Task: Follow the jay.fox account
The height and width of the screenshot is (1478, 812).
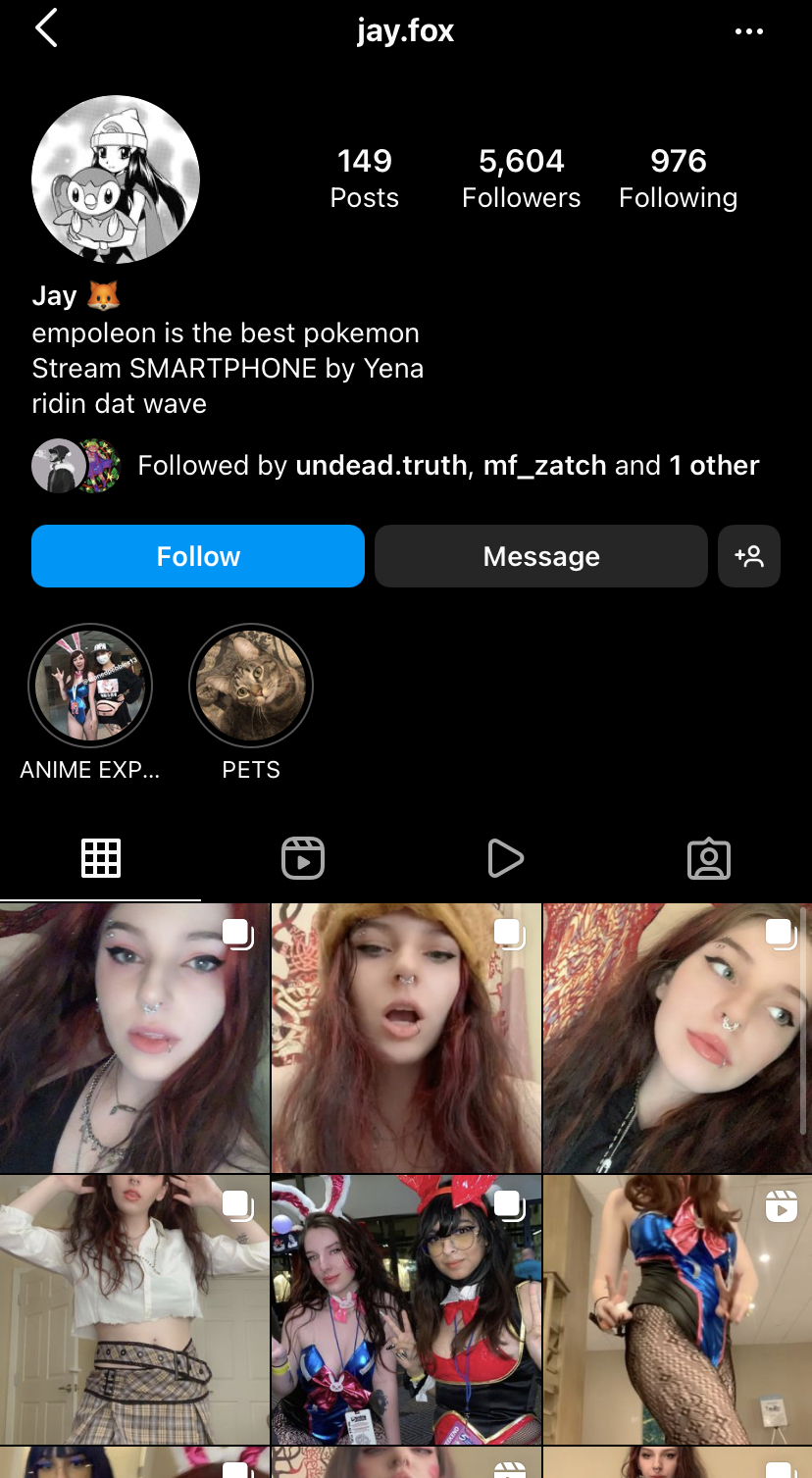Action: 198,556
